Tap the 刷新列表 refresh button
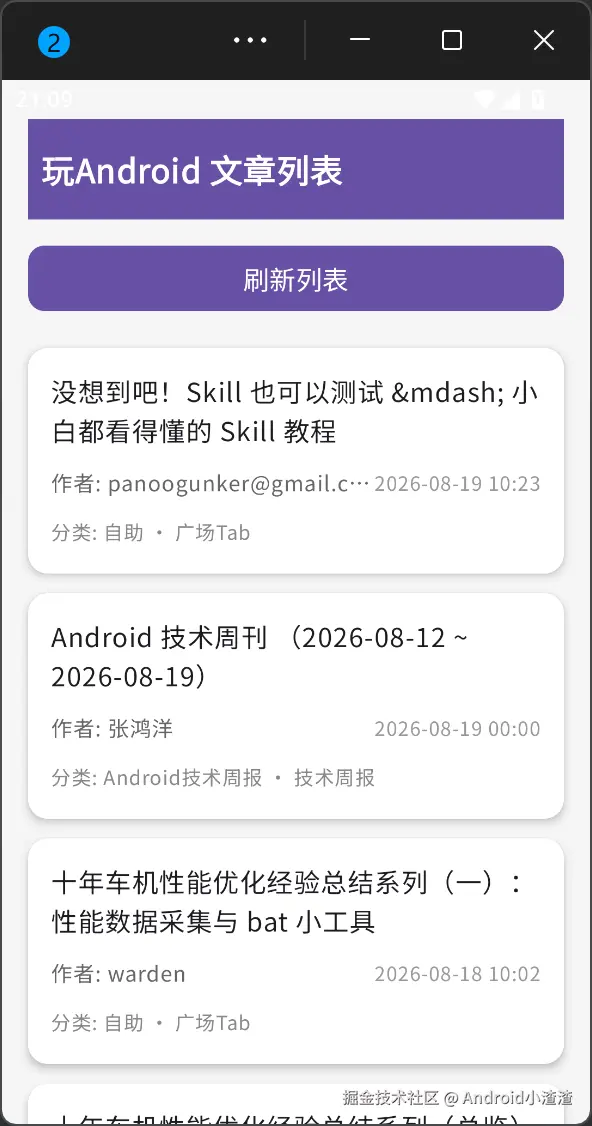This screenshot has width=592, height=1126. click(295, 279)
